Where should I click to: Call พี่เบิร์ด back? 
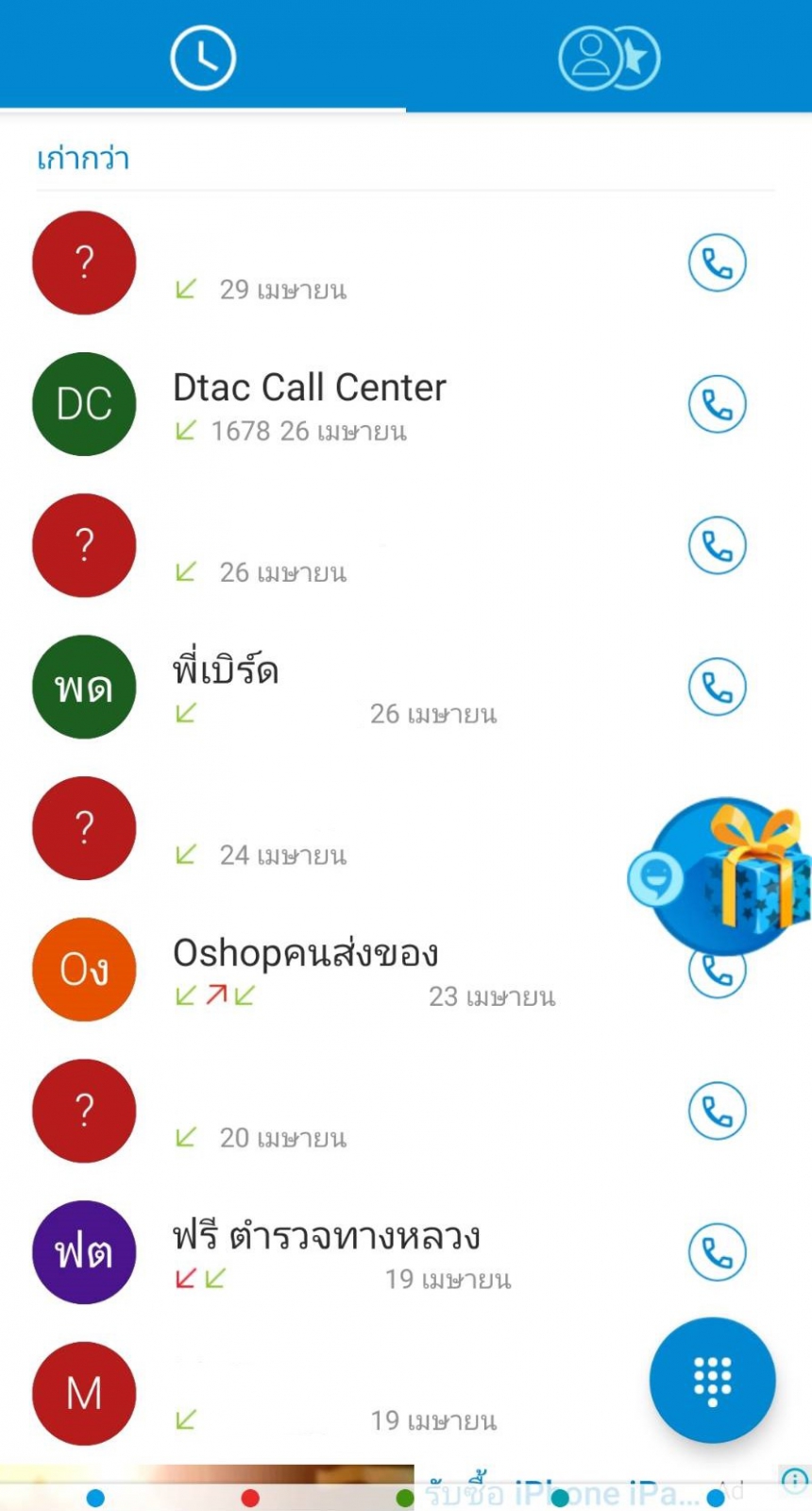[x=717, y=687]
